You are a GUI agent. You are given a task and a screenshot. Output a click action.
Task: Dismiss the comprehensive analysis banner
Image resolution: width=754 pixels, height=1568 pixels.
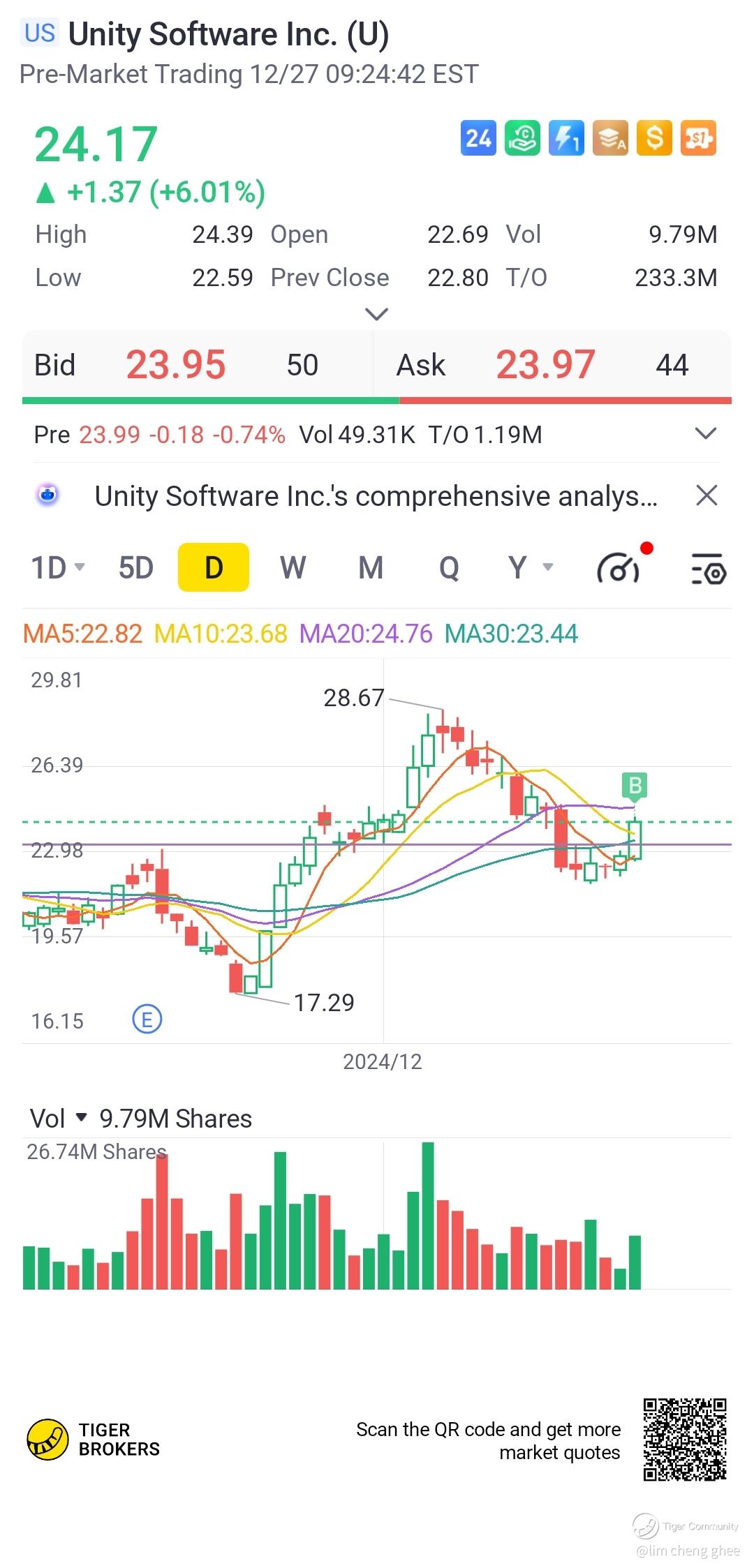(x=707, y=496)
